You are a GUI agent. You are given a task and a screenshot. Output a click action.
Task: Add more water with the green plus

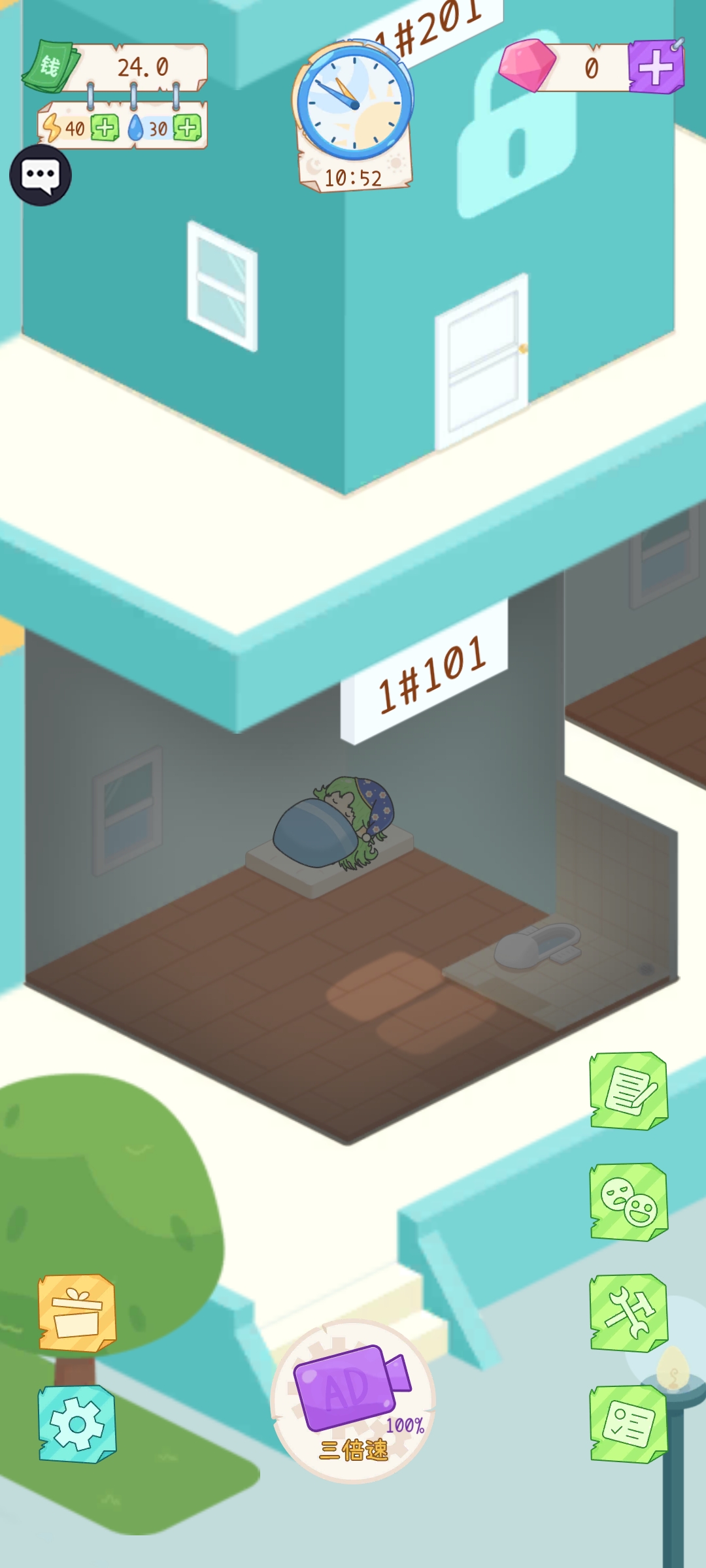[x=188, y=128]
